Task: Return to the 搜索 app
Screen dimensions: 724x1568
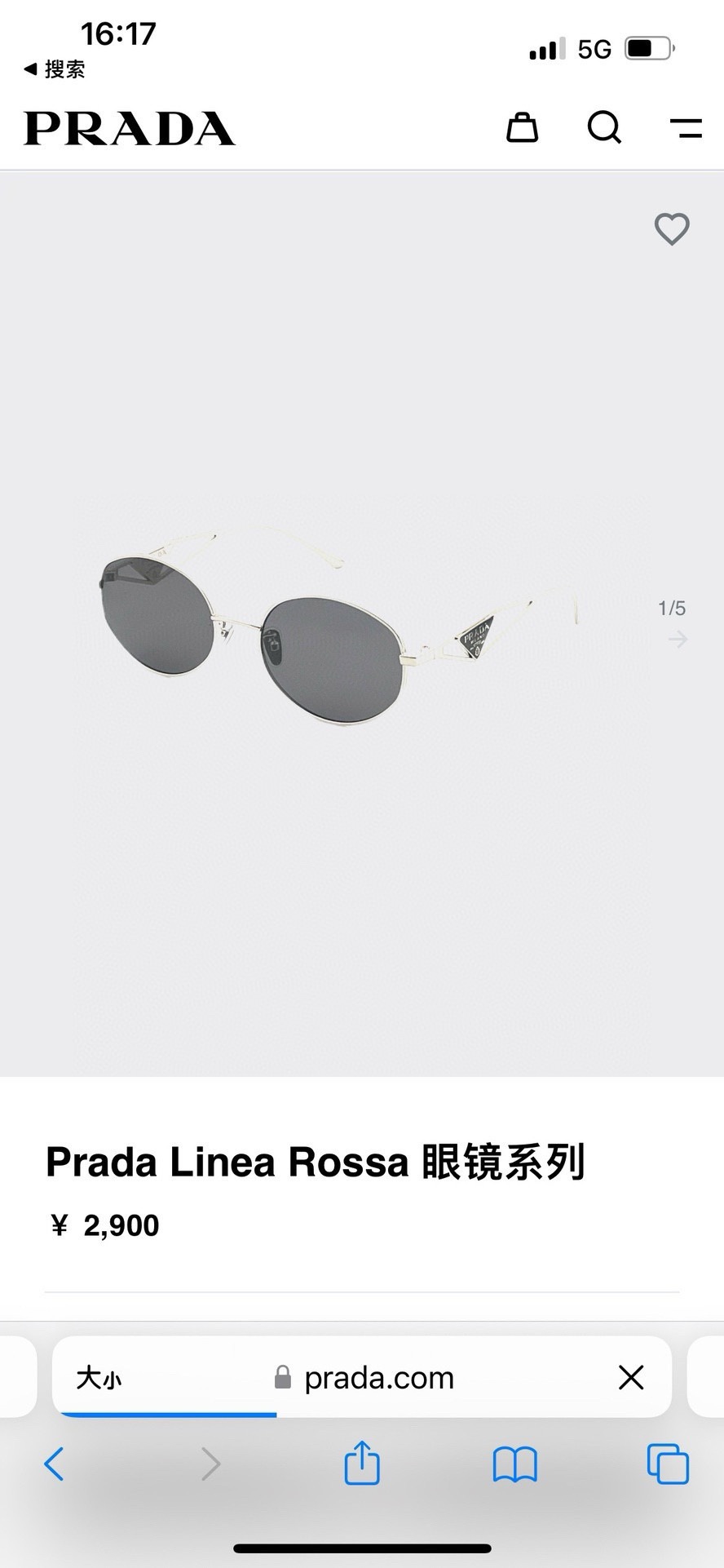Action: [55, 69]
